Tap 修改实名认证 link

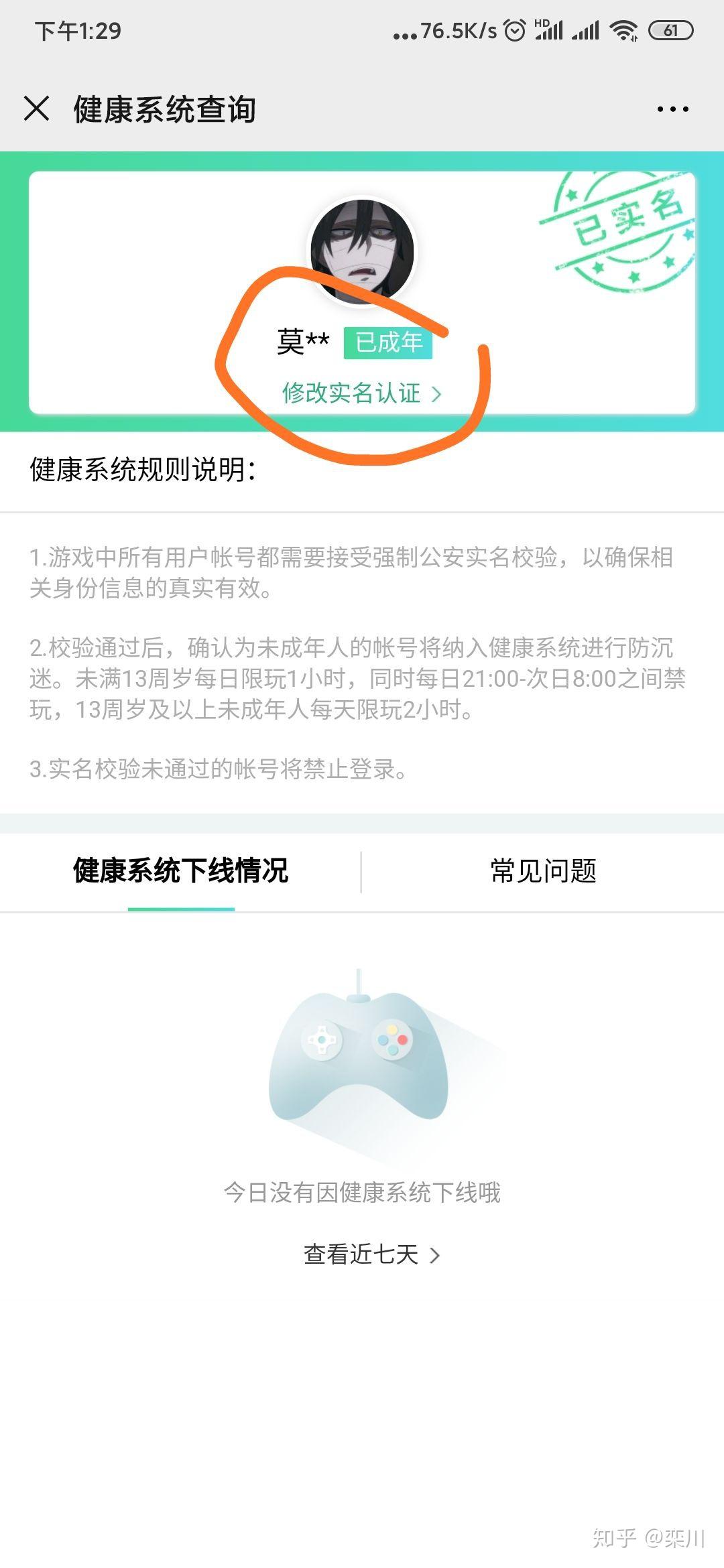click(x=361, y=393)
